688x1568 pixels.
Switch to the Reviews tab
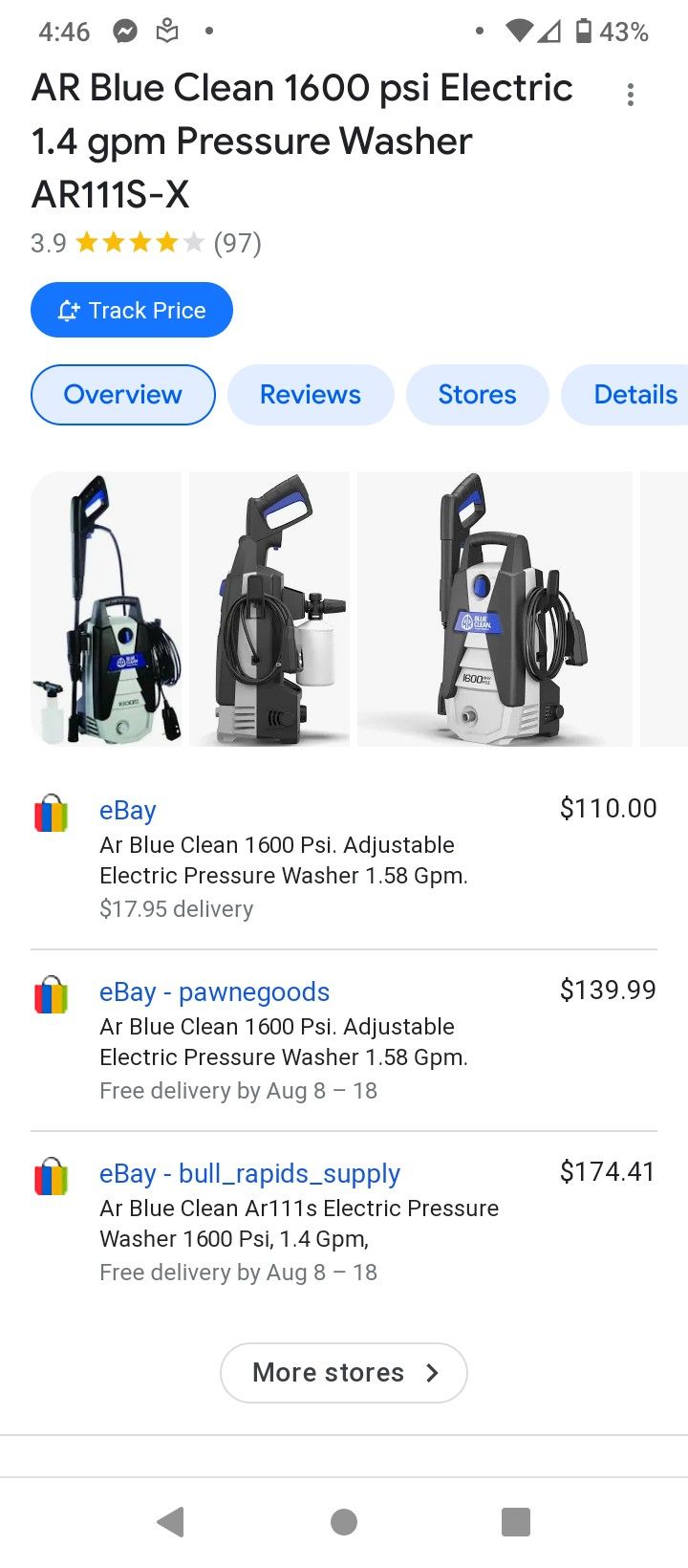click(x=311, y=394)
